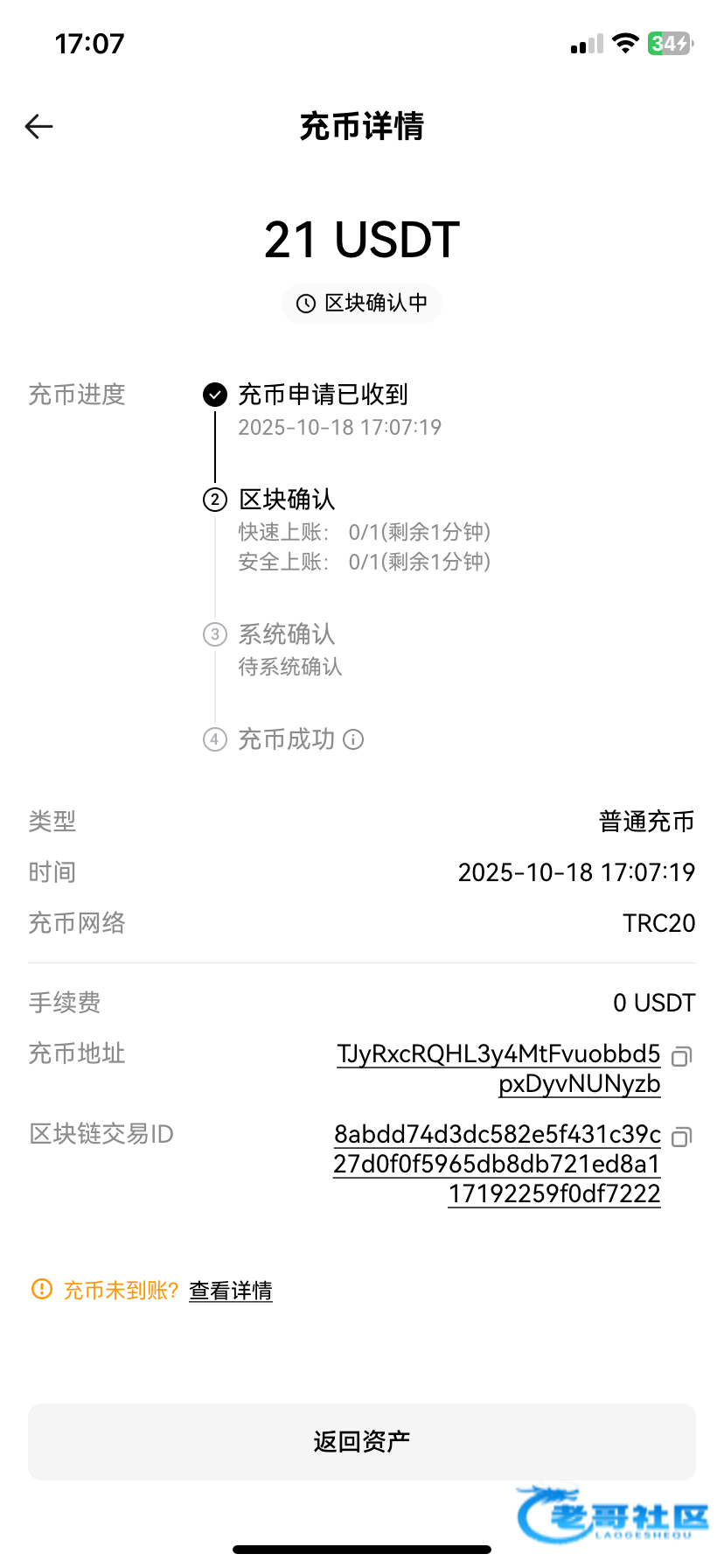Screen dimensions: 724x1568
Task: Open the deposit address link TJyRxcRQHL3y…
Action: 498,1054
